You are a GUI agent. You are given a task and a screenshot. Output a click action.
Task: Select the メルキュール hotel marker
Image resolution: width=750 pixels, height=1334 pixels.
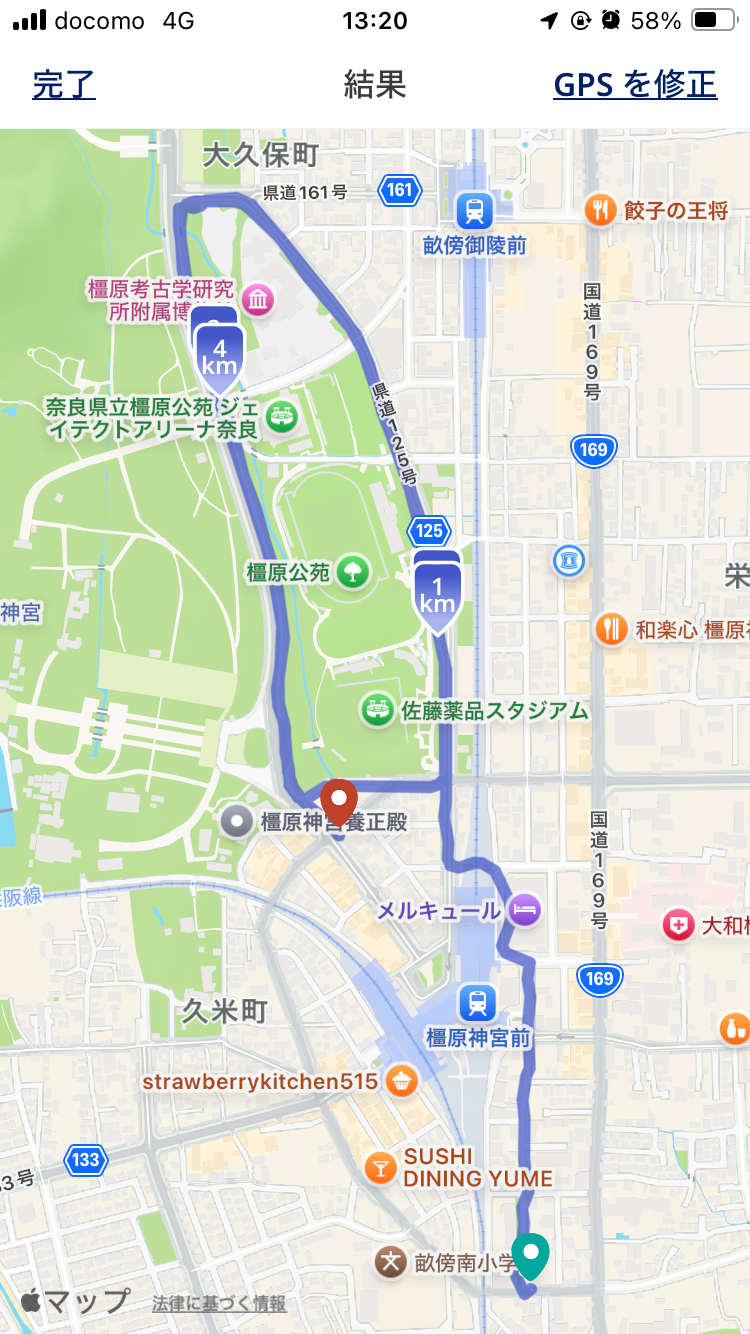pyautogui.click(x=526, y=909)
